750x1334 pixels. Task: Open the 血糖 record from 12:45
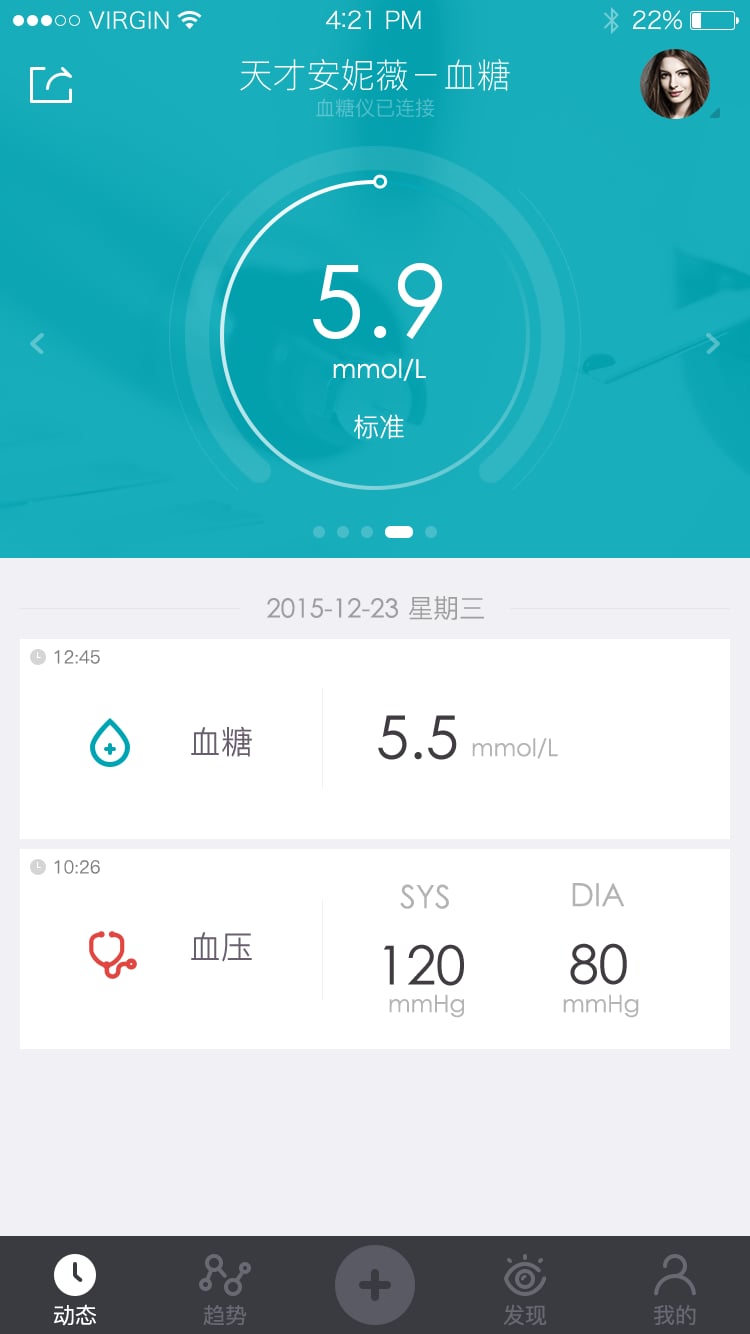pyautogui.click(x=375, y=739)
